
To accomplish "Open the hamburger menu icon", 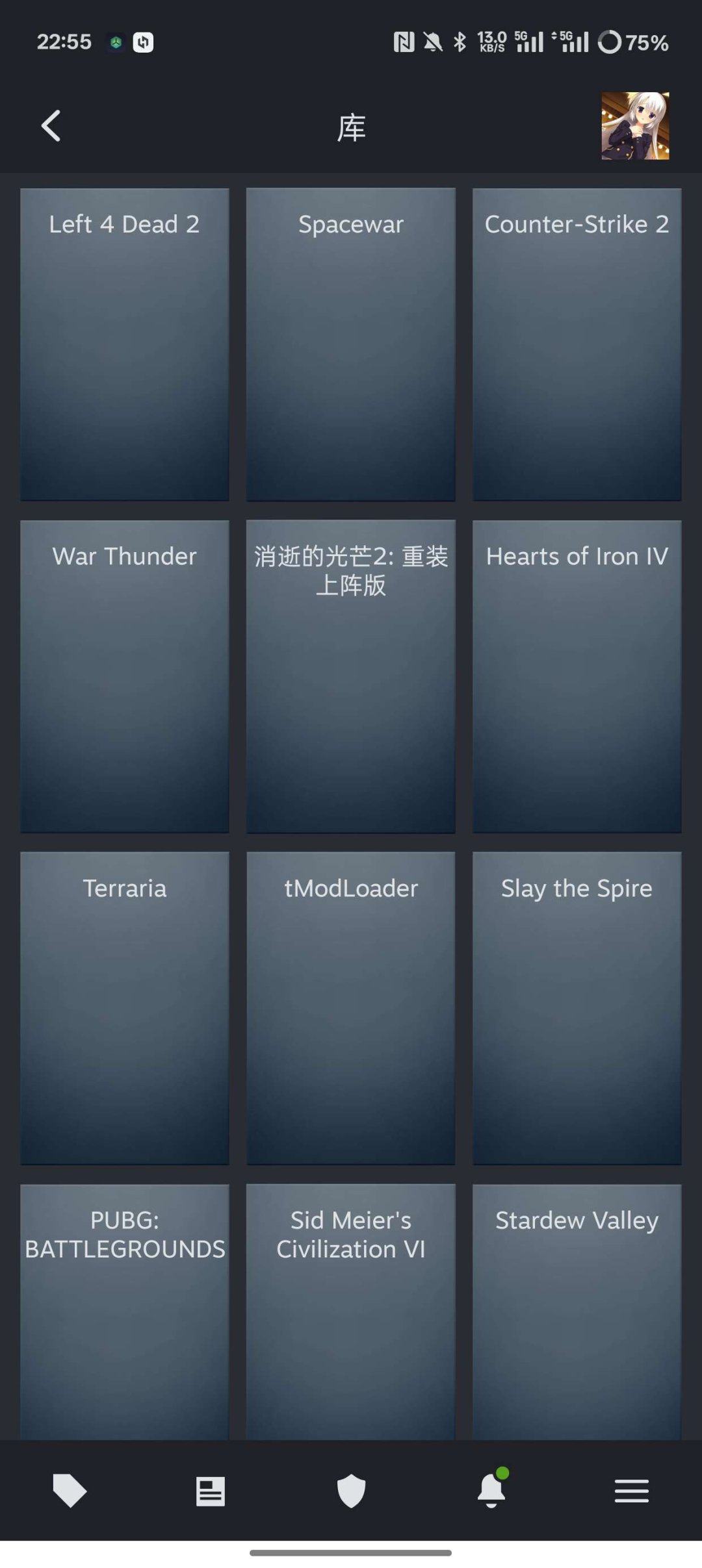I will [632, 1492].
